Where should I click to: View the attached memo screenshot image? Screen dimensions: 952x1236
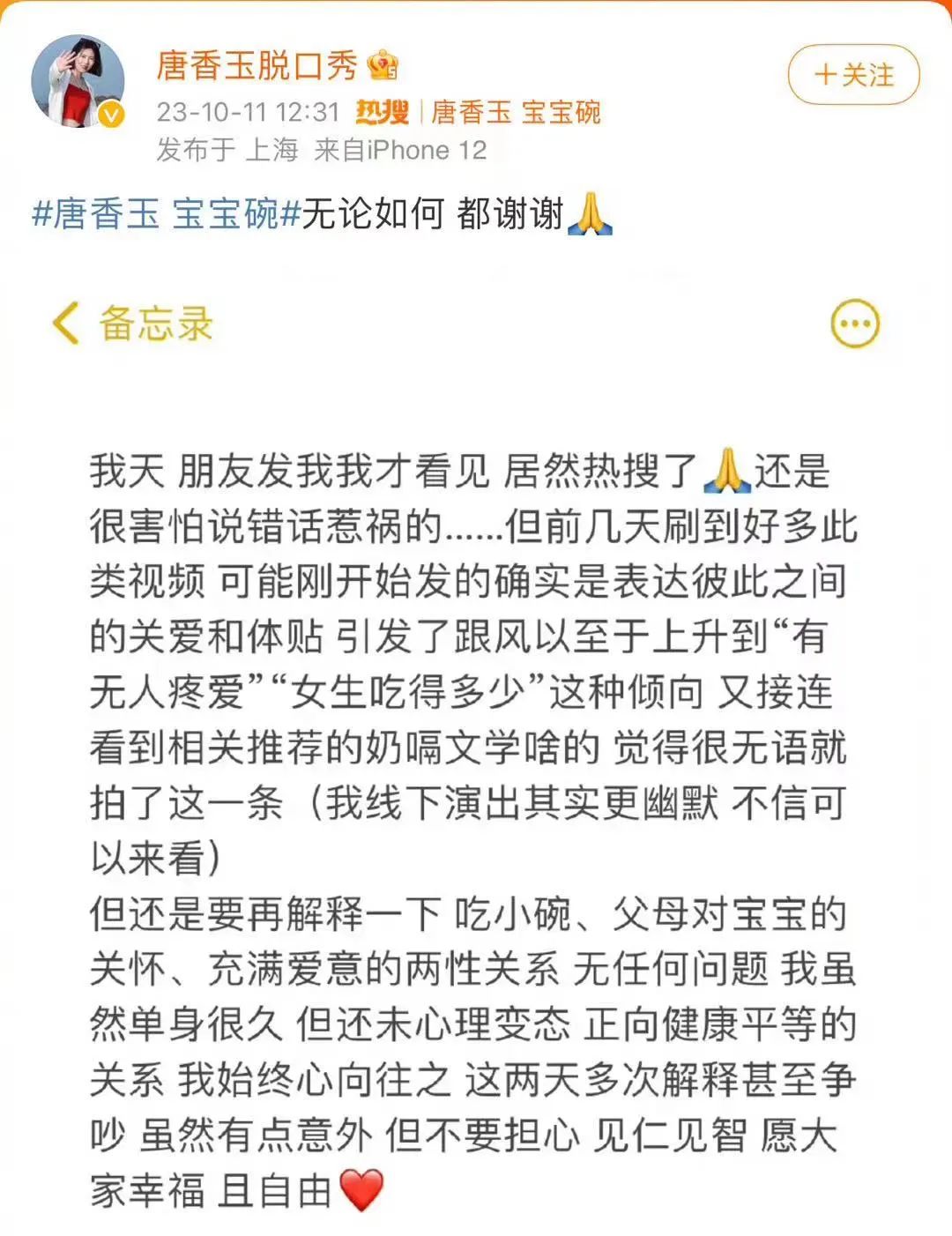click(476, 749)
